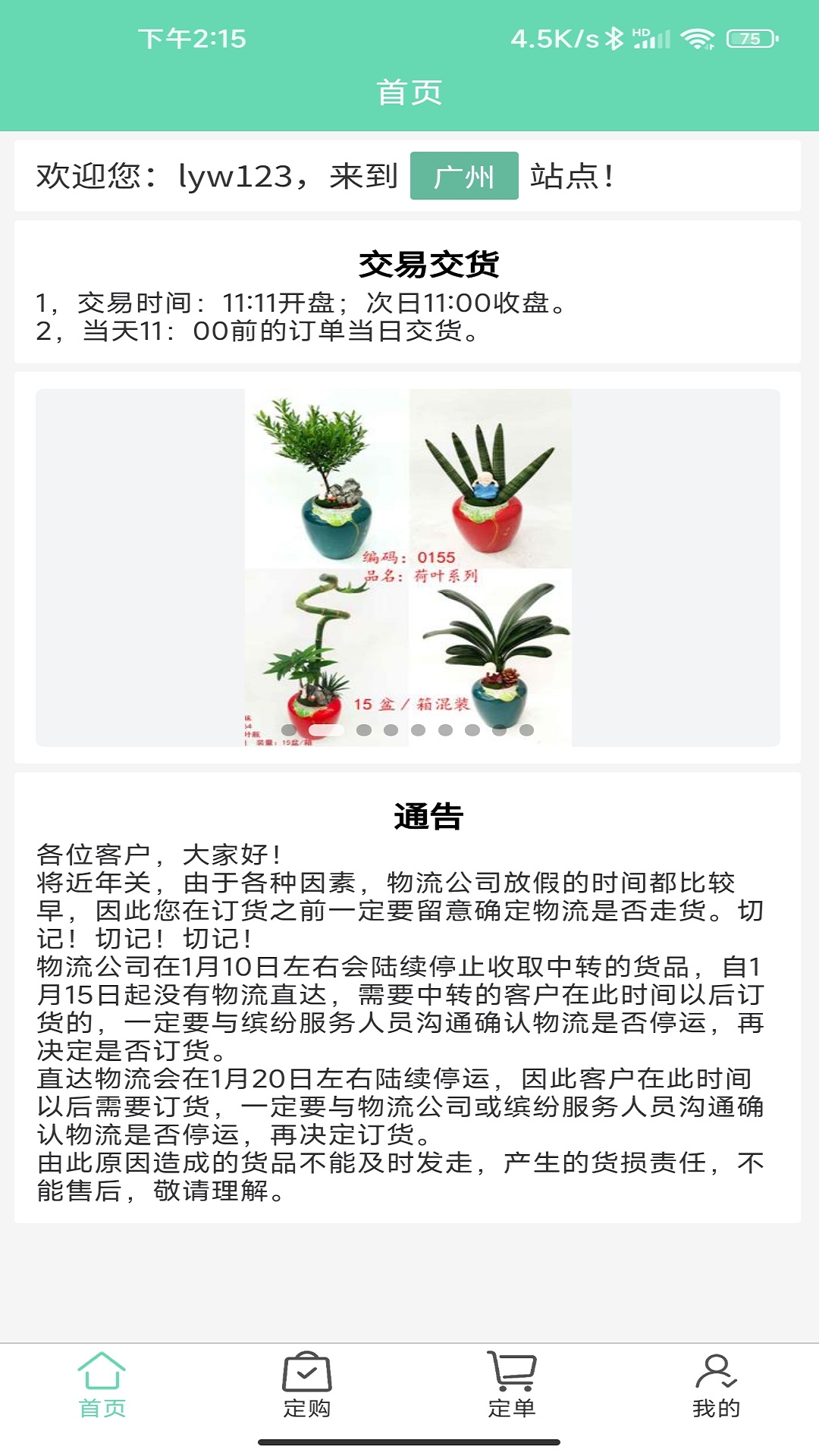
Task: Open the 定单 orders tab
Action: [x=512, y=1386]
